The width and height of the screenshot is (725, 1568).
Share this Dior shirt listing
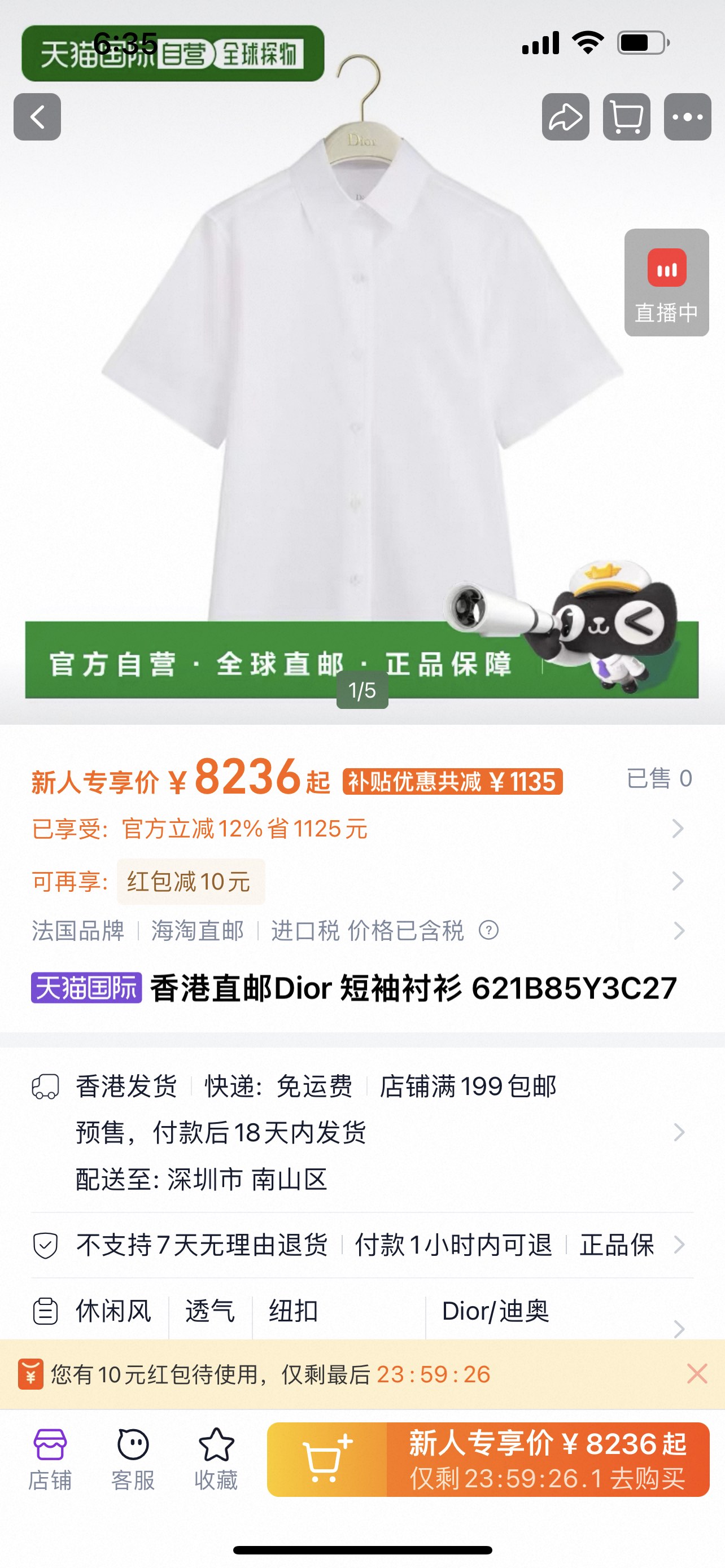pyautogui.click(x=566, y=117)
